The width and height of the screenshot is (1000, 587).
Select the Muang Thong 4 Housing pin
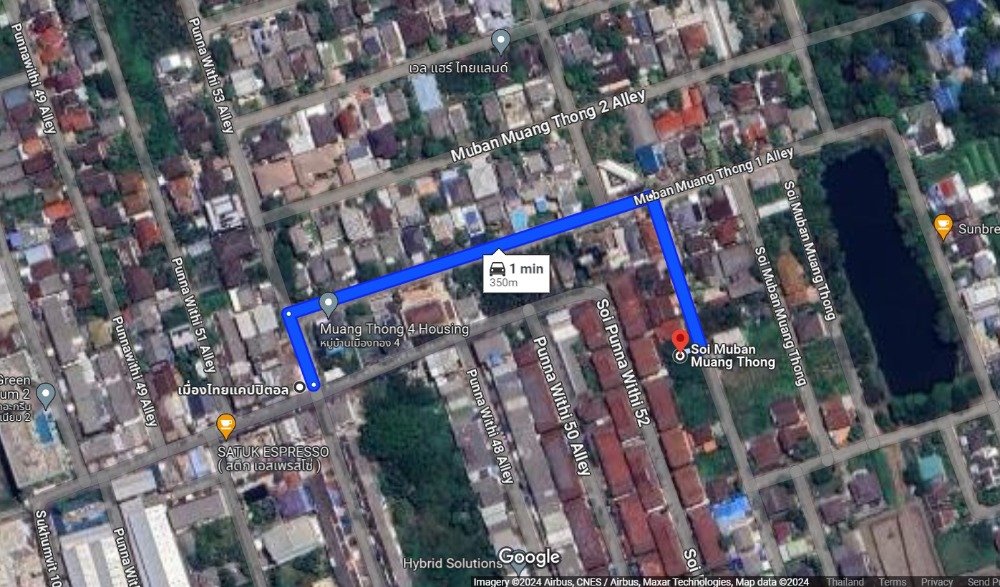[x=329, y=304]
